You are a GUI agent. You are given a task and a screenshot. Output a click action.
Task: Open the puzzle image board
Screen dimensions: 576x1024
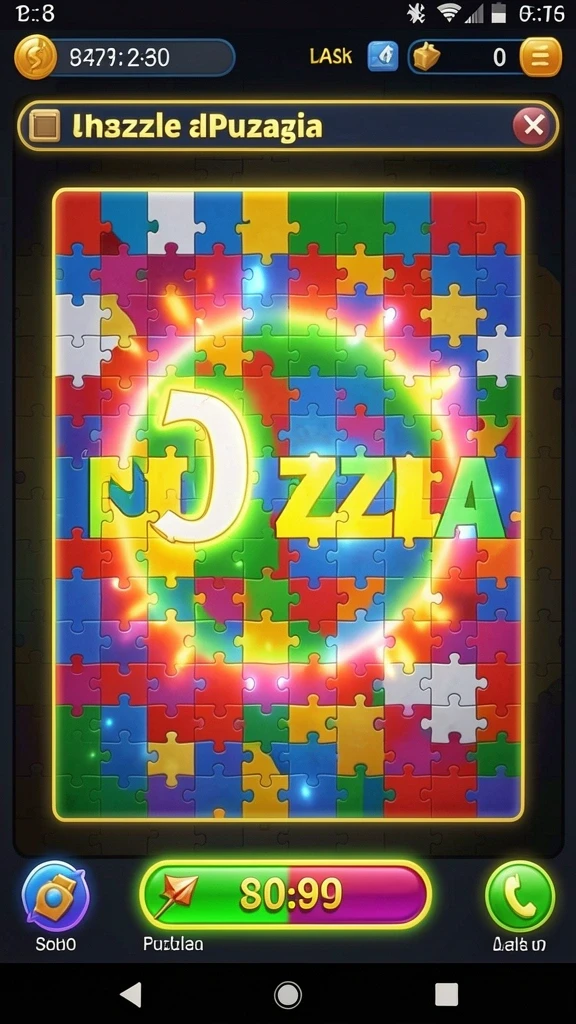[x=288, y=505]
